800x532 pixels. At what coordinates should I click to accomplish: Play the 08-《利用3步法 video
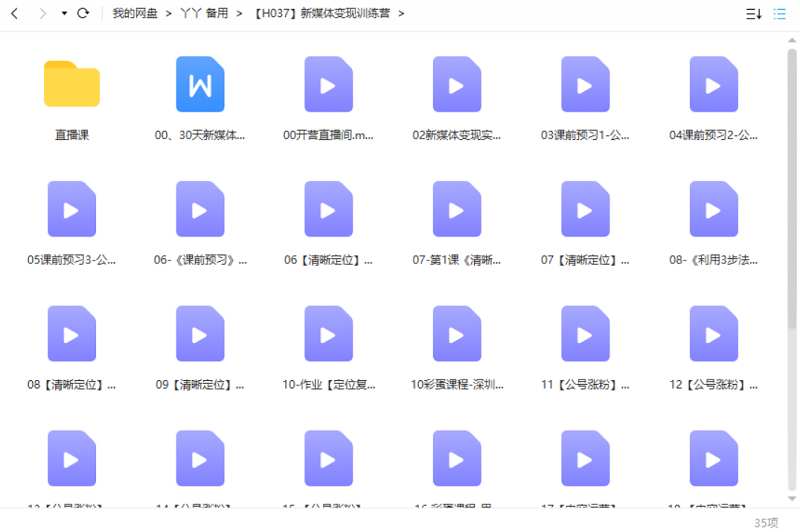coord(714,210)
